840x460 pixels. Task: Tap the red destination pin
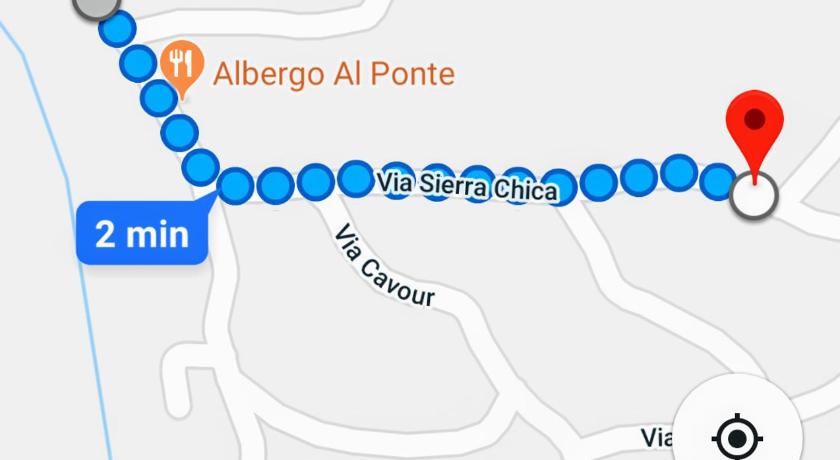point(754,122)
